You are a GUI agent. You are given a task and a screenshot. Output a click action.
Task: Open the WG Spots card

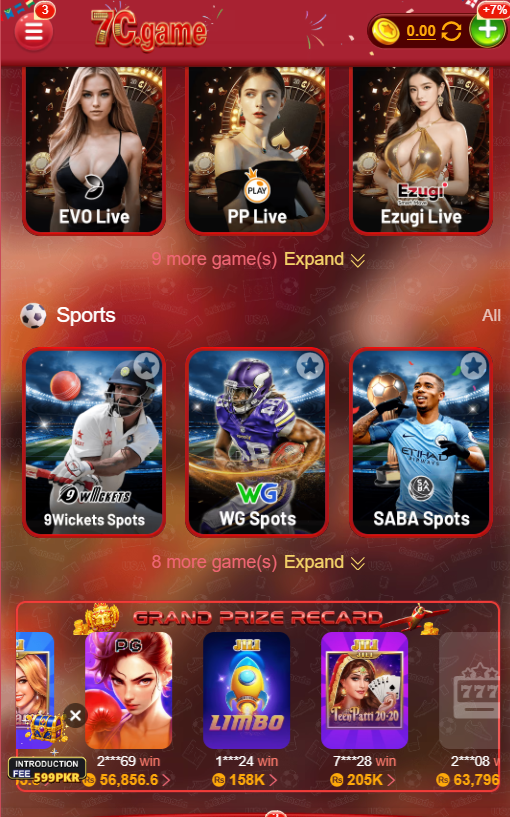257,442
